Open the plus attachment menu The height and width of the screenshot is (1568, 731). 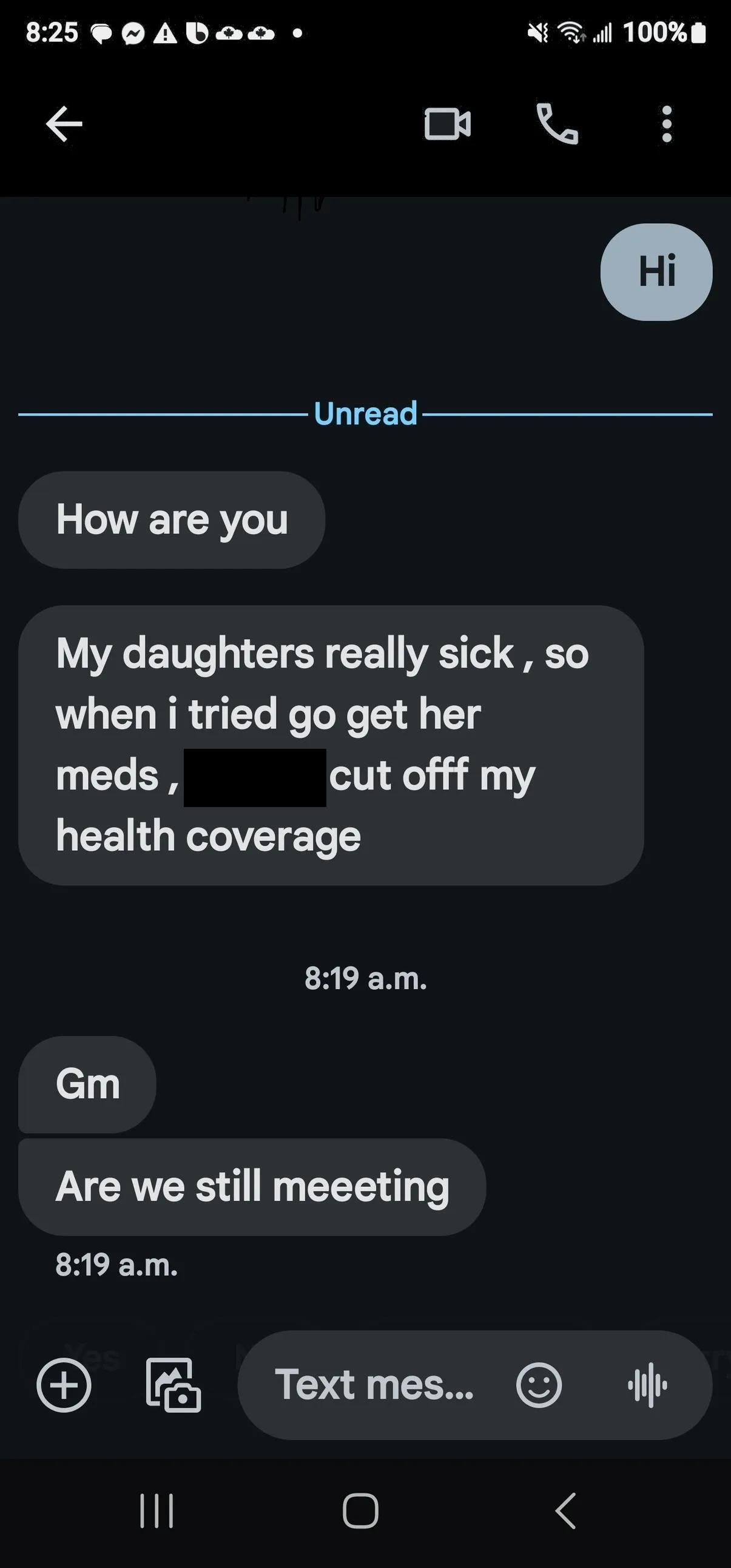click(64, 1386)
